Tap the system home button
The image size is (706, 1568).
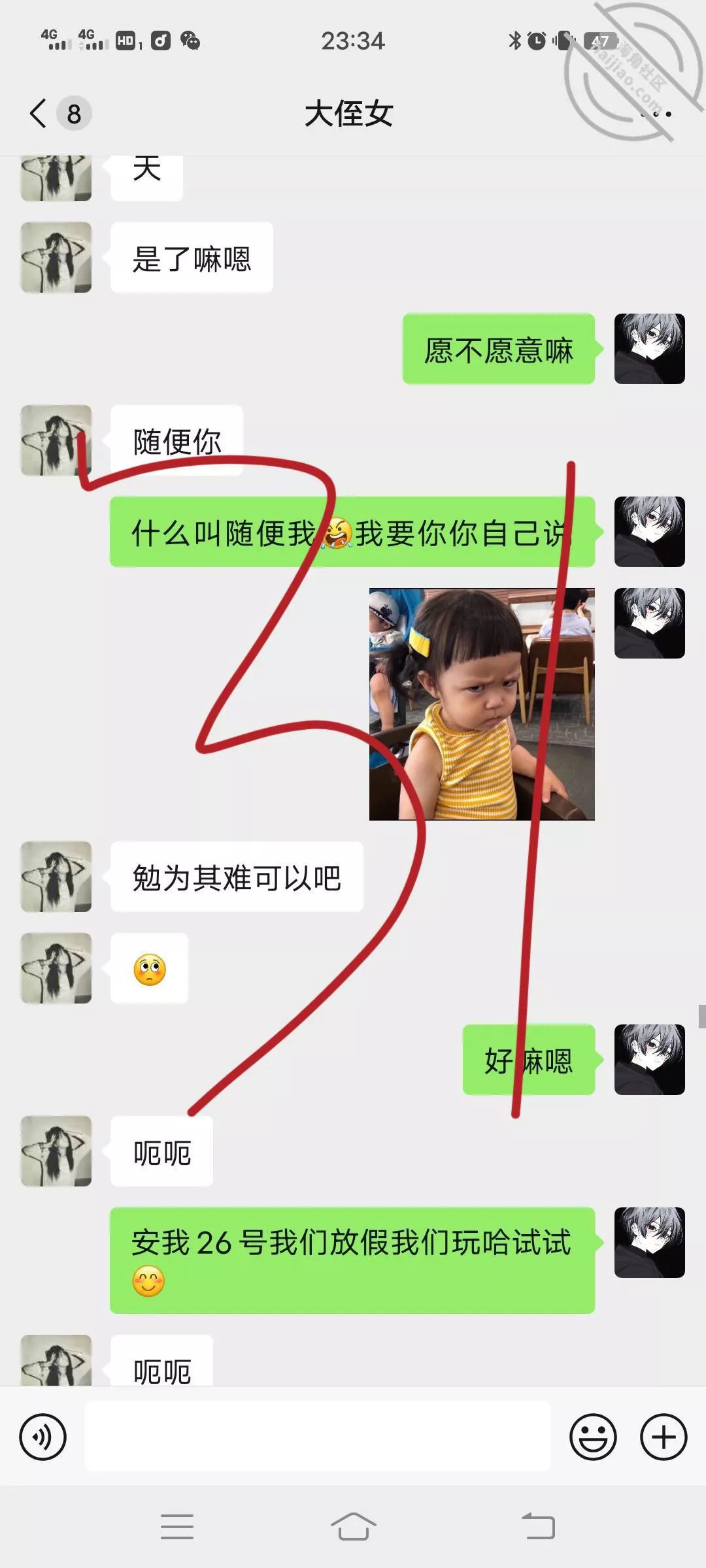pyautogui.click(x=353, y=1527)
